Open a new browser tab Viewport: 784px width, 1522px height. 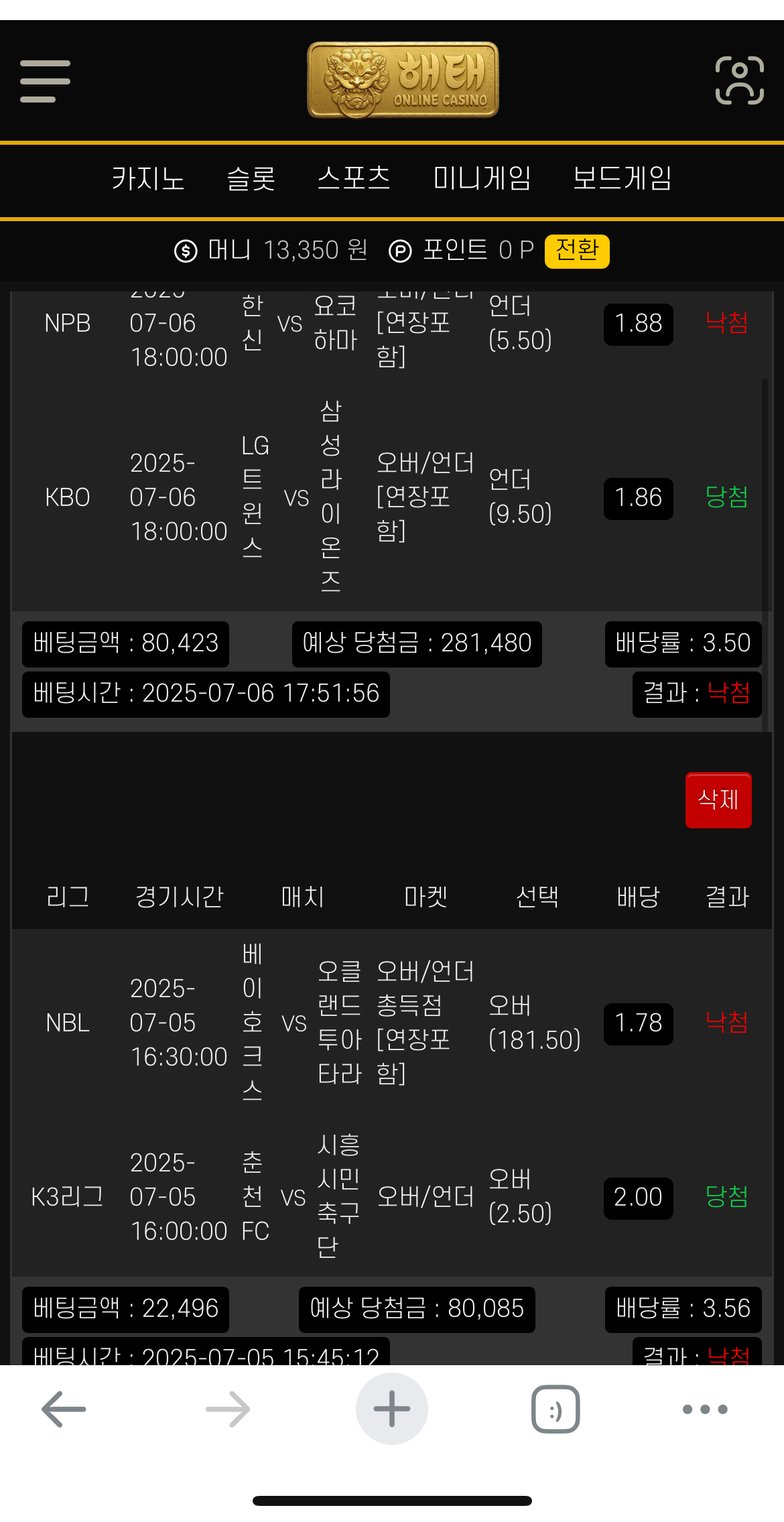coord(392,1409)
